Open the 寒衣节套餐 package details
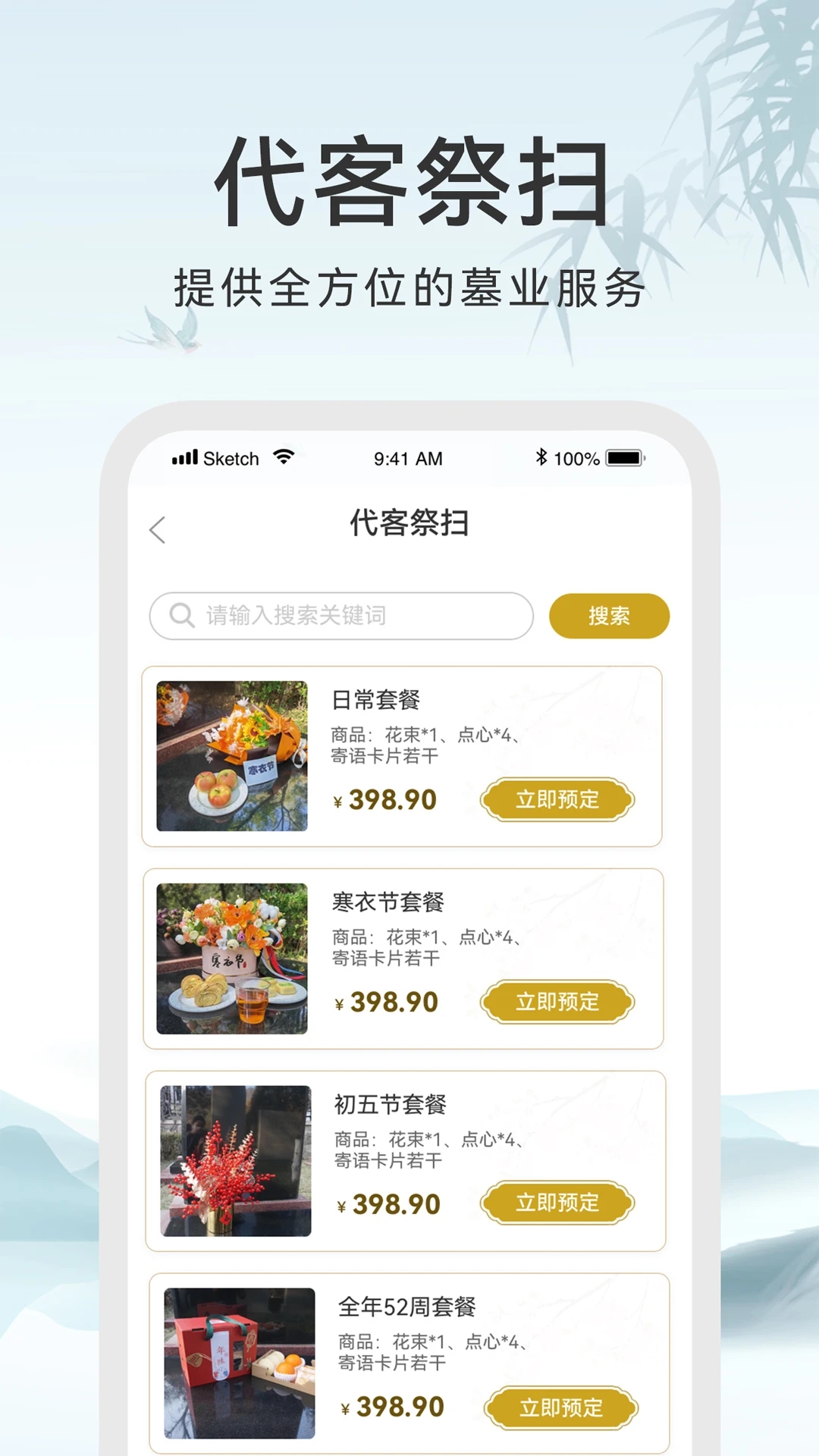The image size is (819, 1456). pos(388,905)
